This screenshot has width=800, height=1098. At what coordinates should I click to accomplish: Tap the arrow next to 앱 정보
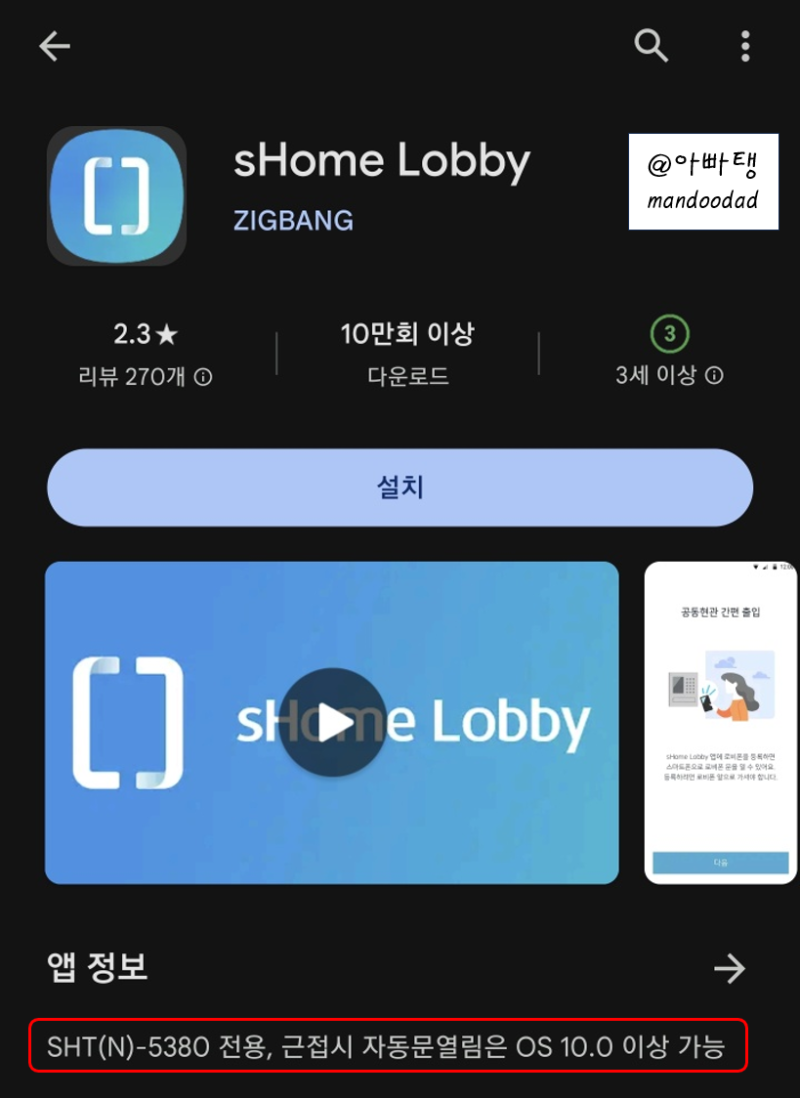point(731,968)
